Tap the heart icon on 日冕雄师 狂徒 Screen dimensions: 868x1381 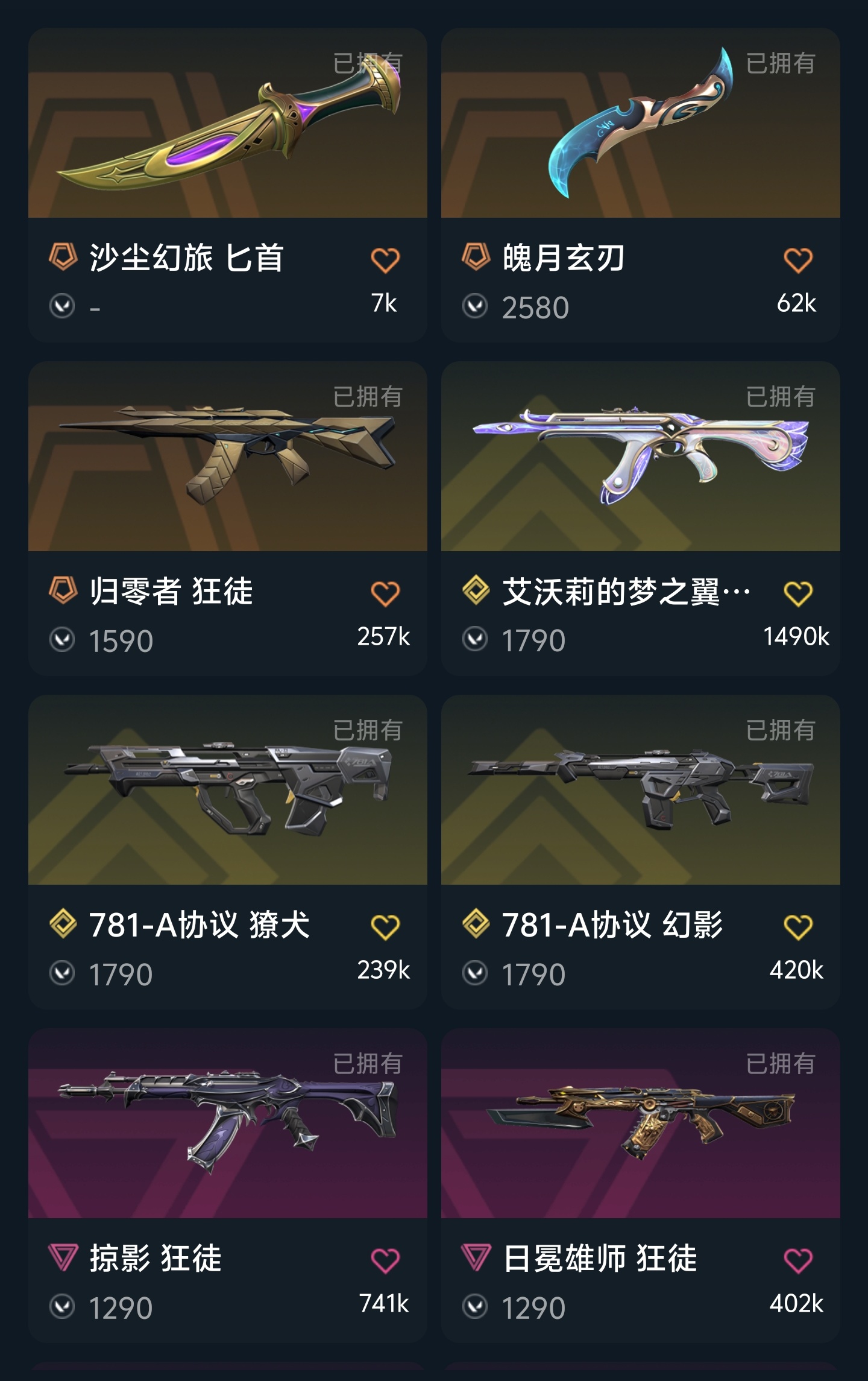pos(797,1261)
